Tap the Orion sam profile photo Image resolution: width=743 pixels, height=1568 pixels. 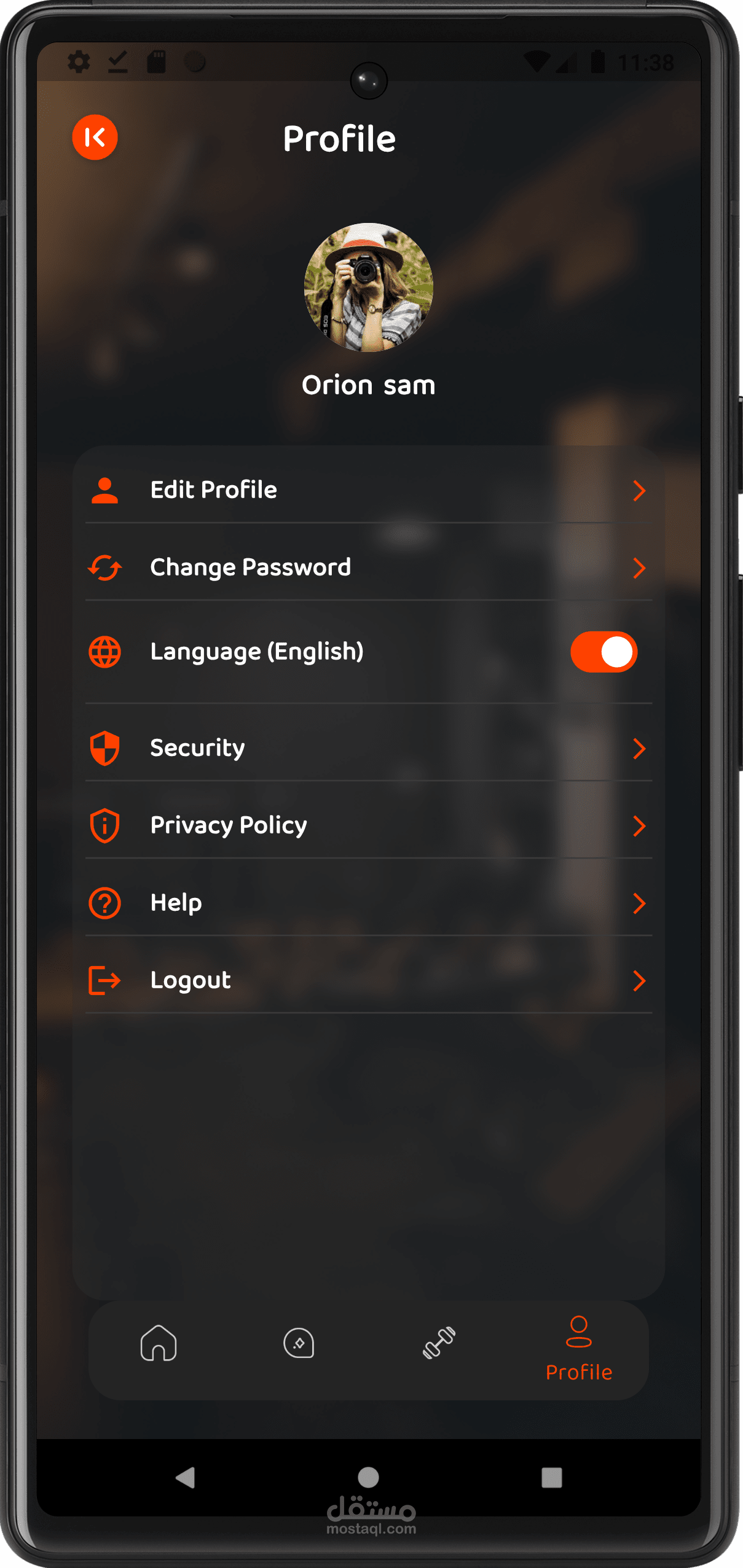pyautogui.click(x=369, y=287)
